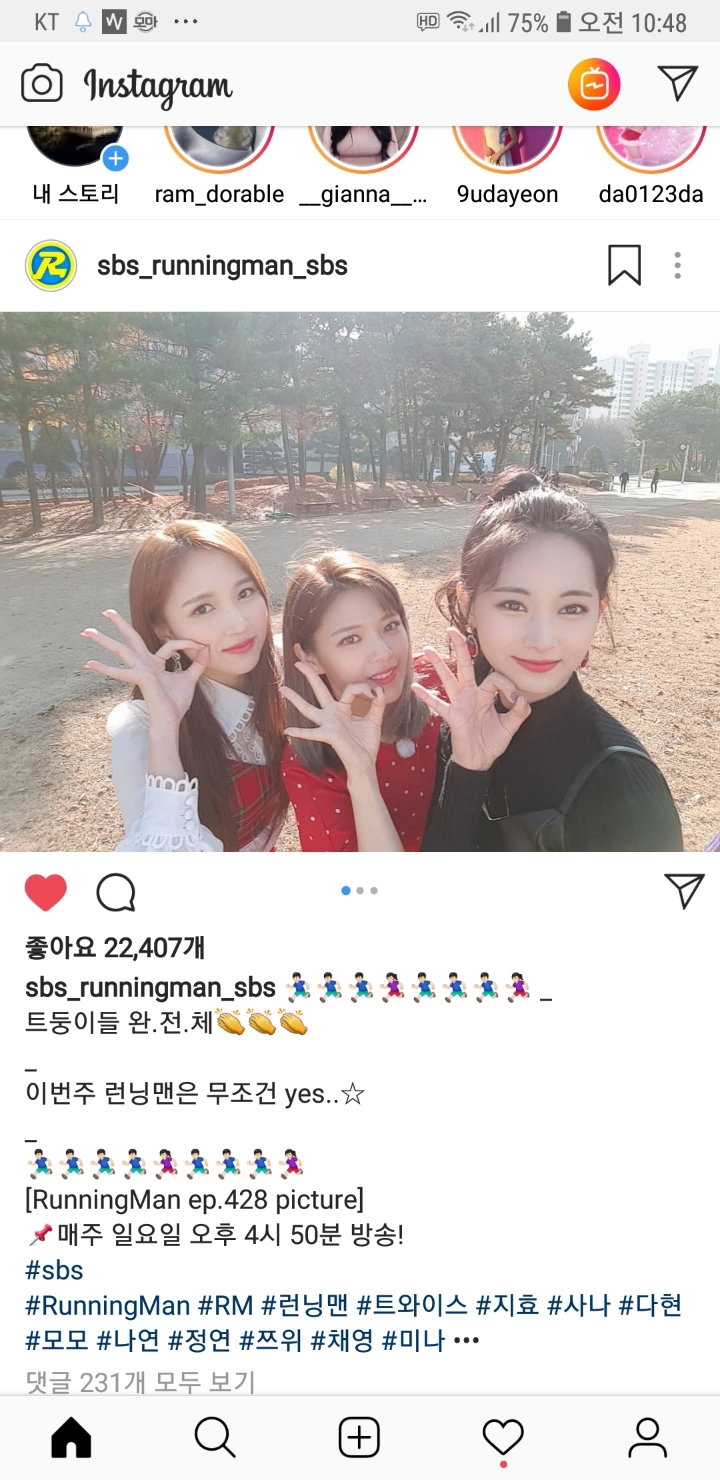Viewport: 720px width, 1480px height.
Task: Open the Search tab in the bottom navigation
Action: [x=215, y=1437]
